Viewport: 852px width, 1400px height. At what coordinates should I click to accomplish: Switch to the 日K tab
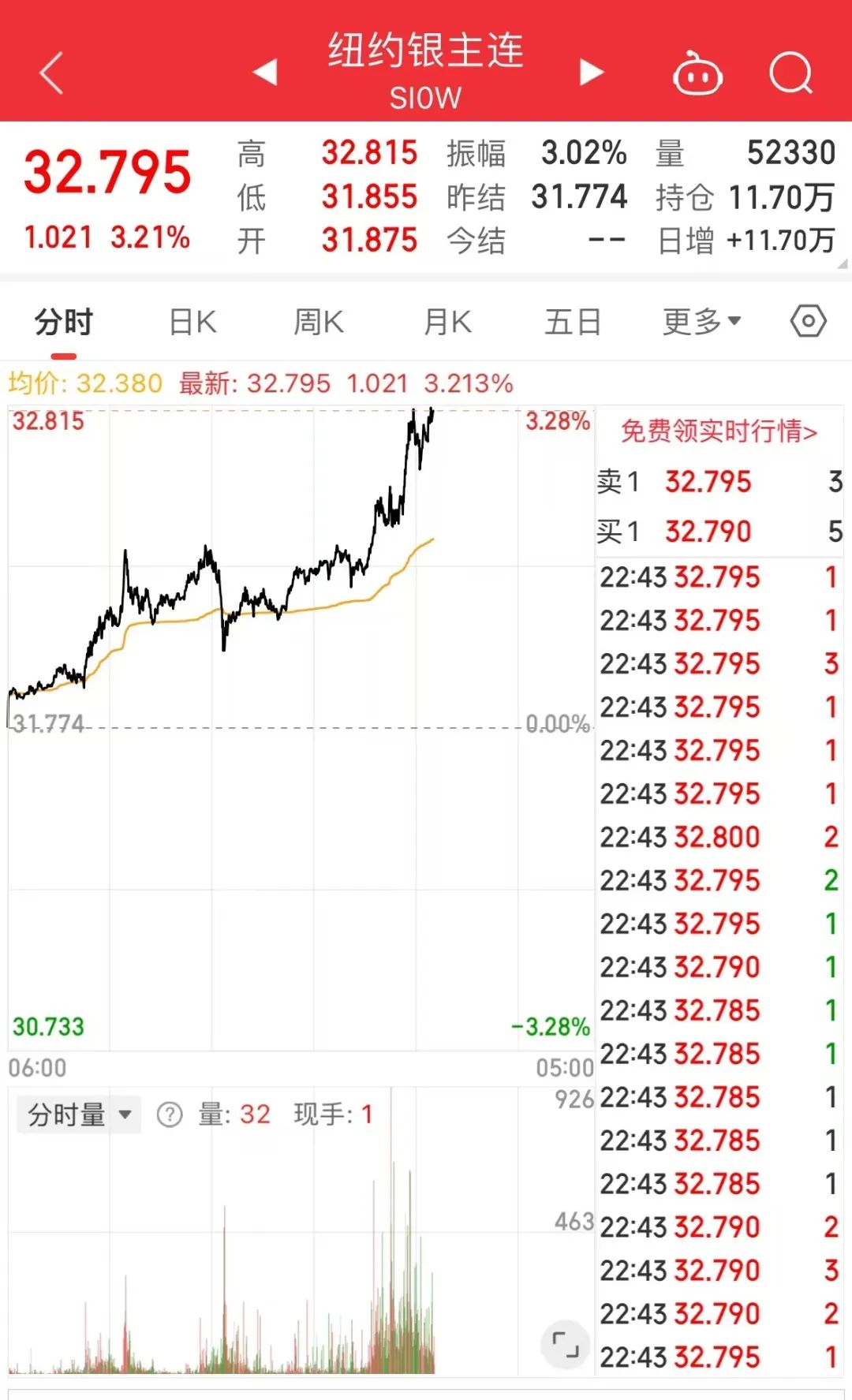pos(192,322)
